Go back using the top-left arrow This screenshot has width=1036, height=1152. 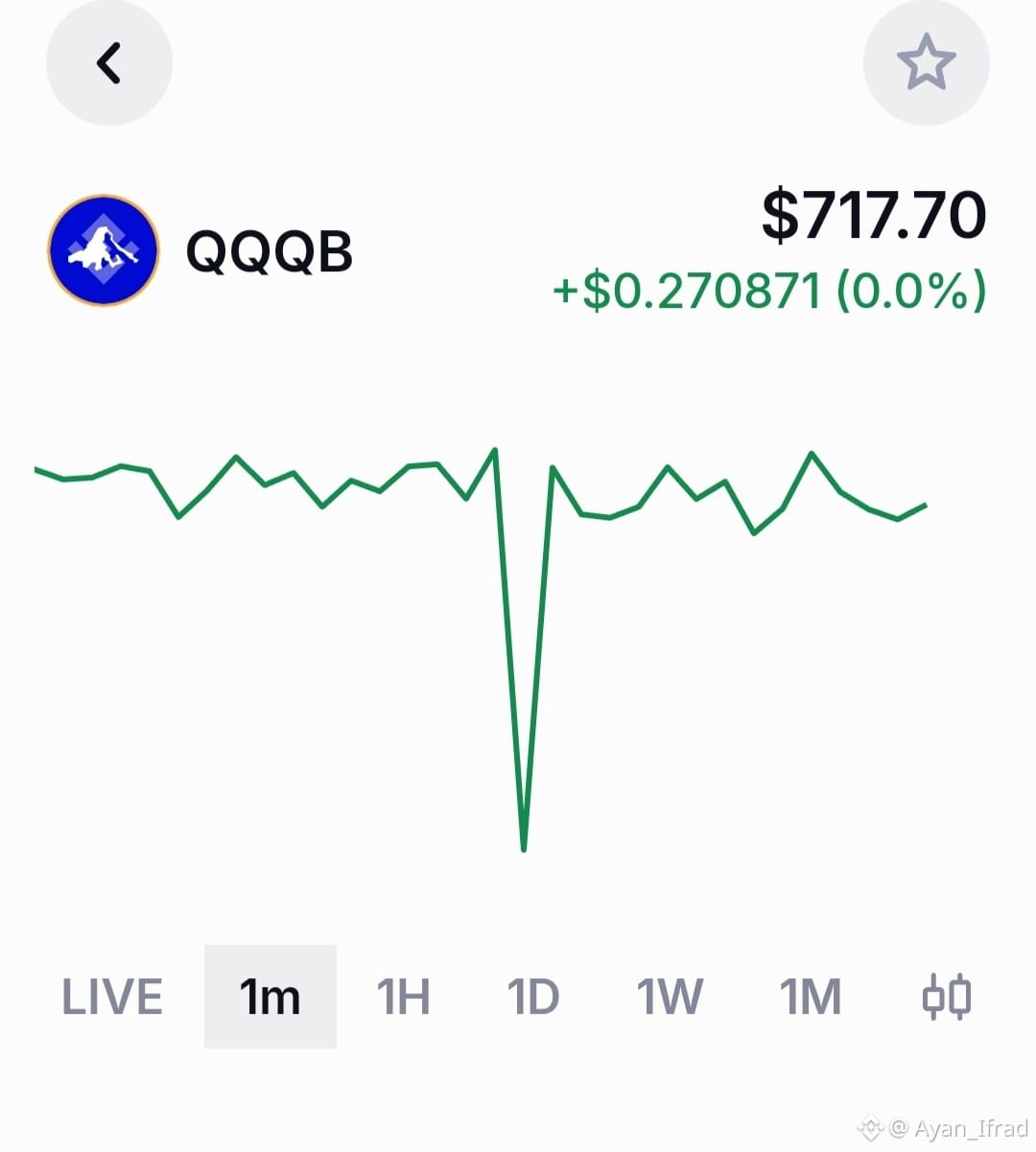coord(109,63)
